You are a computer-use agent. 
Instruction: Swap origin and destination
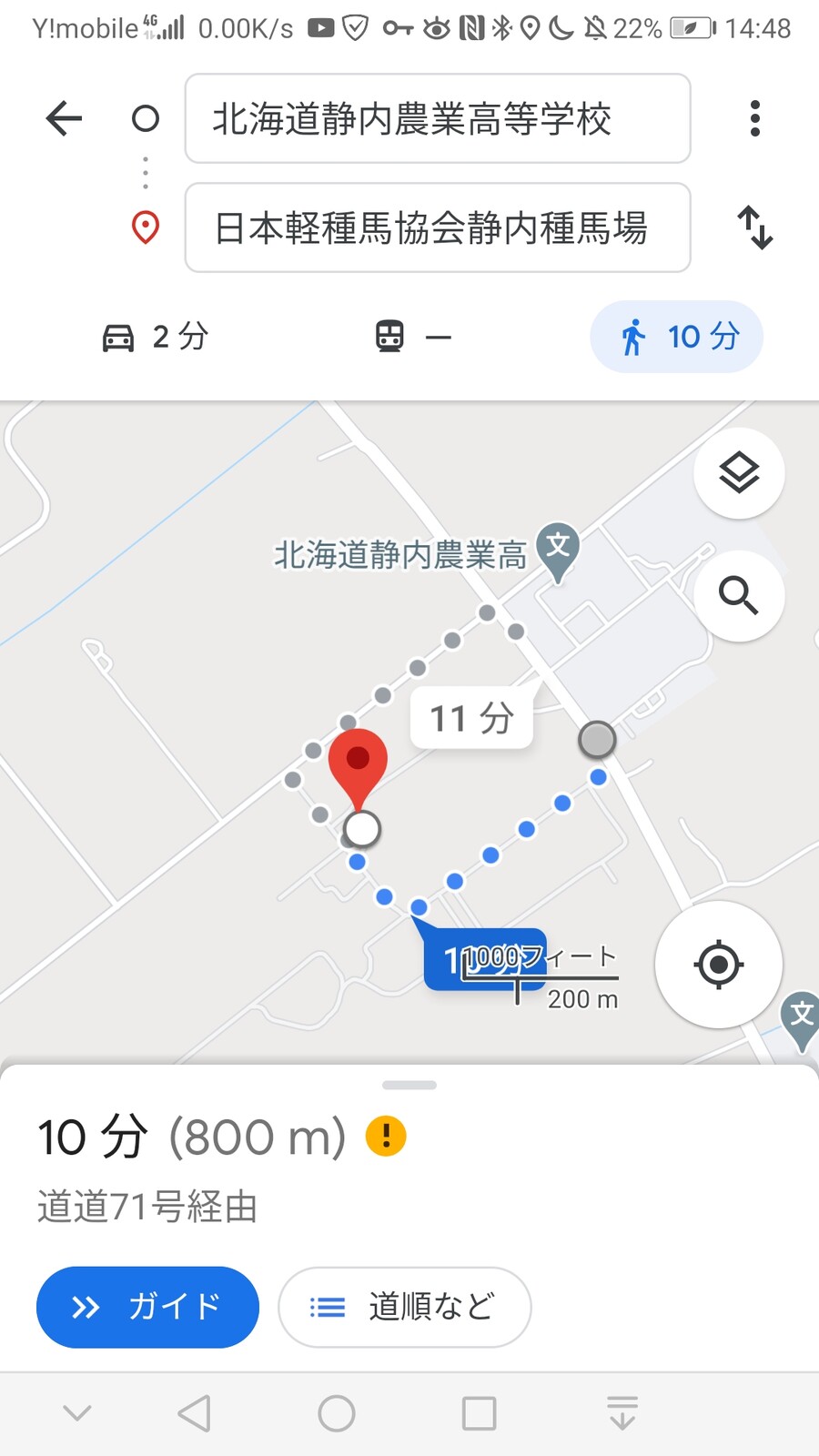[x=754, y=227]
